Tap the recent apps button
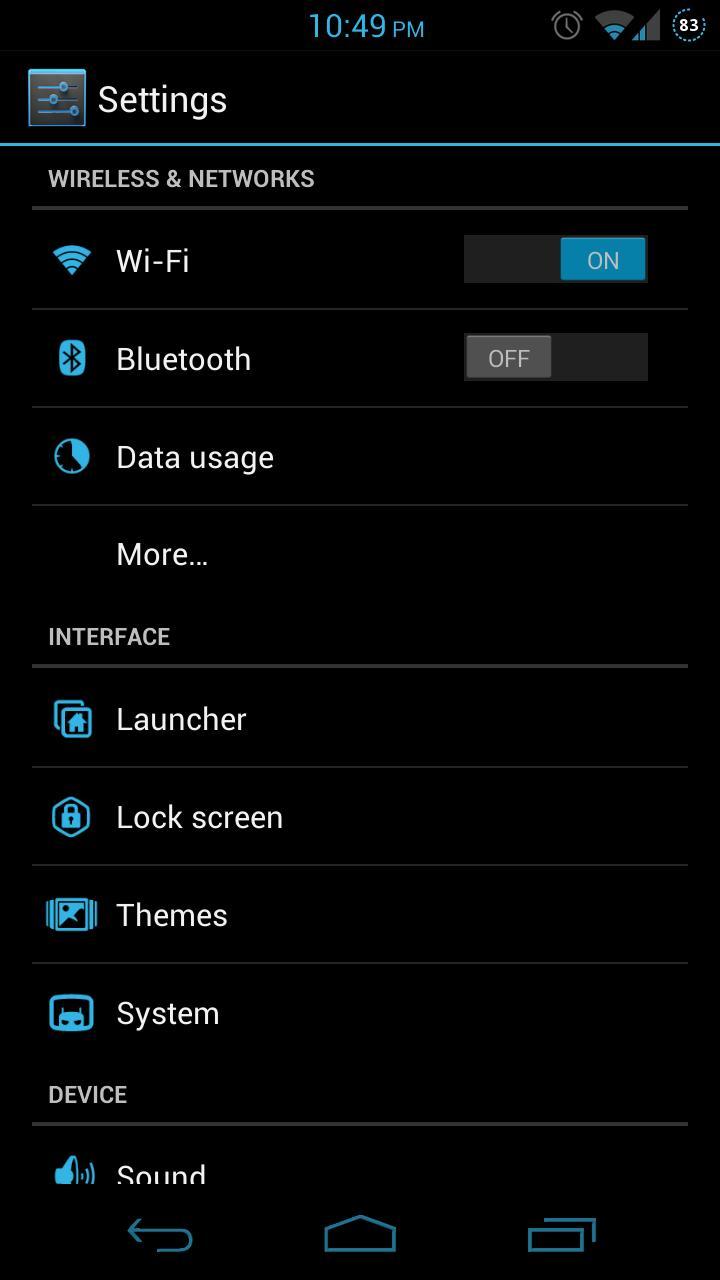The width and height of the screenshot is (720, 1280). (x=560, y=1235)
